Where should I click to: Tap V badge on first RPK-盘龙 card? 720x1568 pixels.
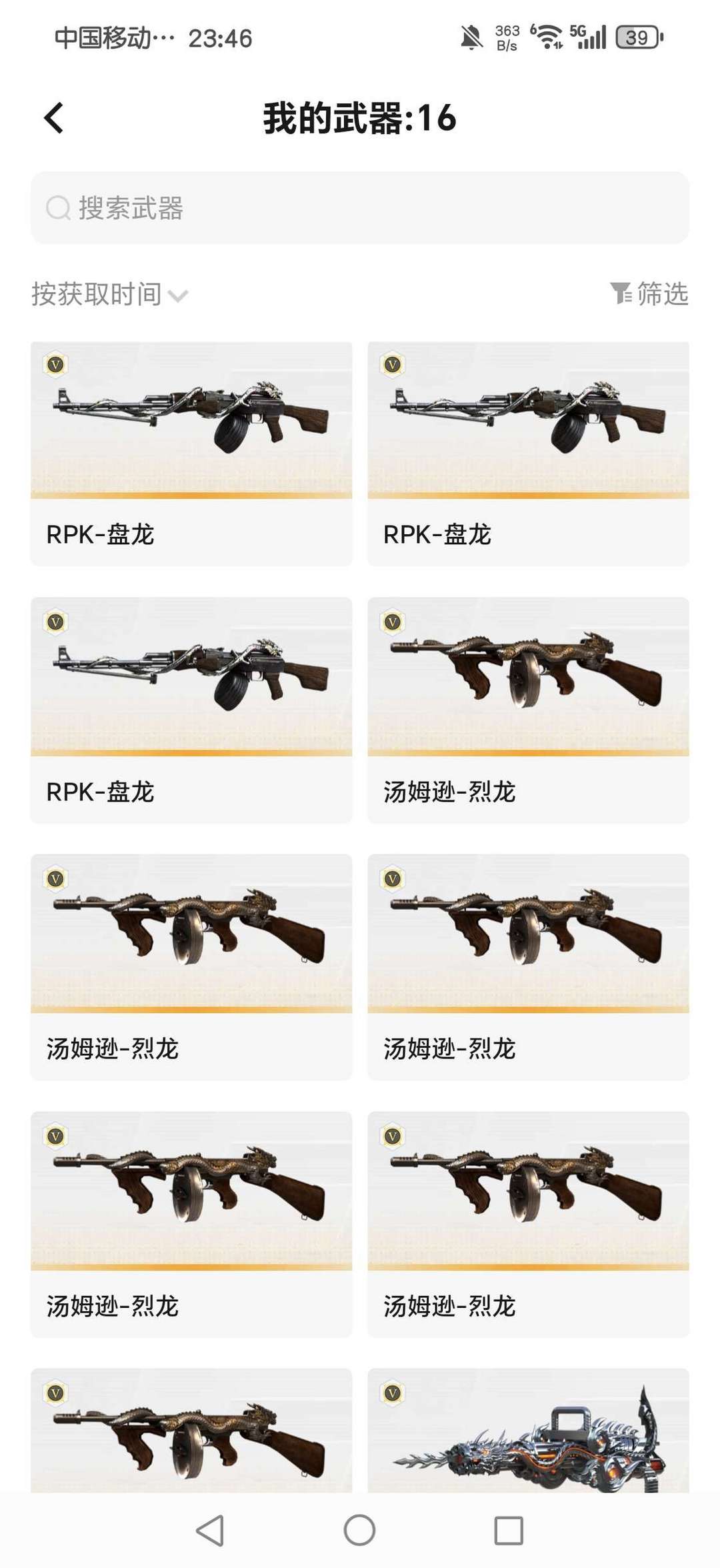(57, 364)
